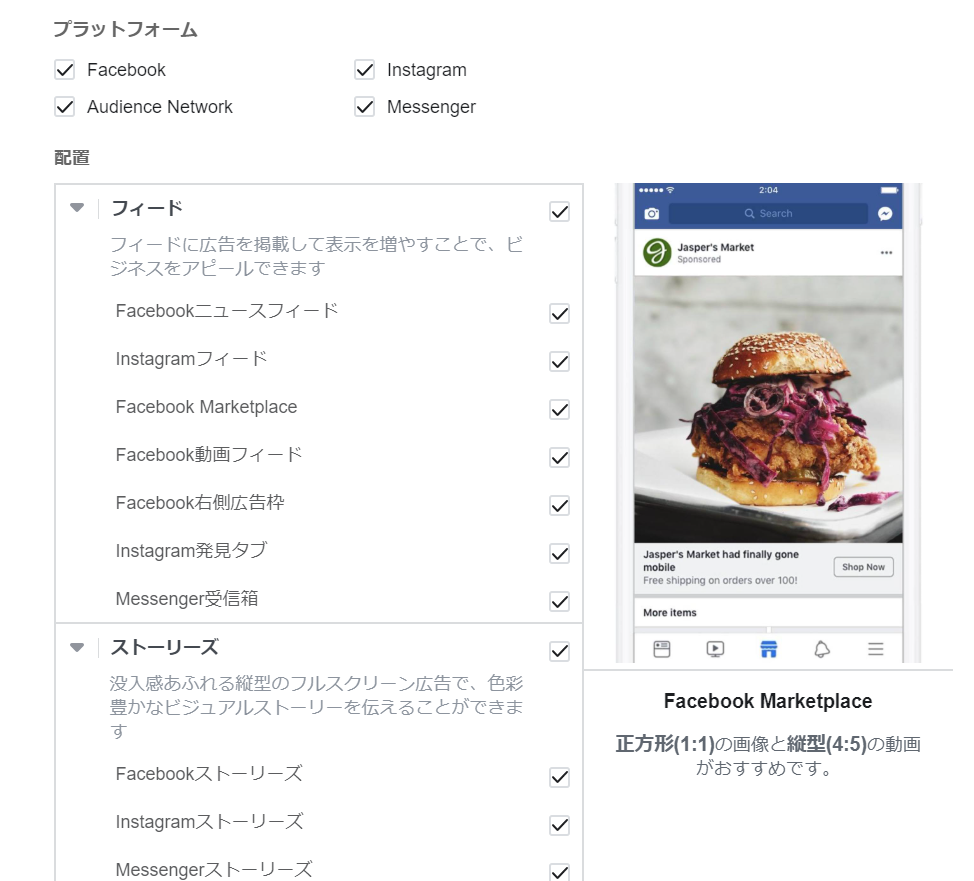Collapse the フィード section arrow
Screen dimensions: 974x881
point(77,208)
